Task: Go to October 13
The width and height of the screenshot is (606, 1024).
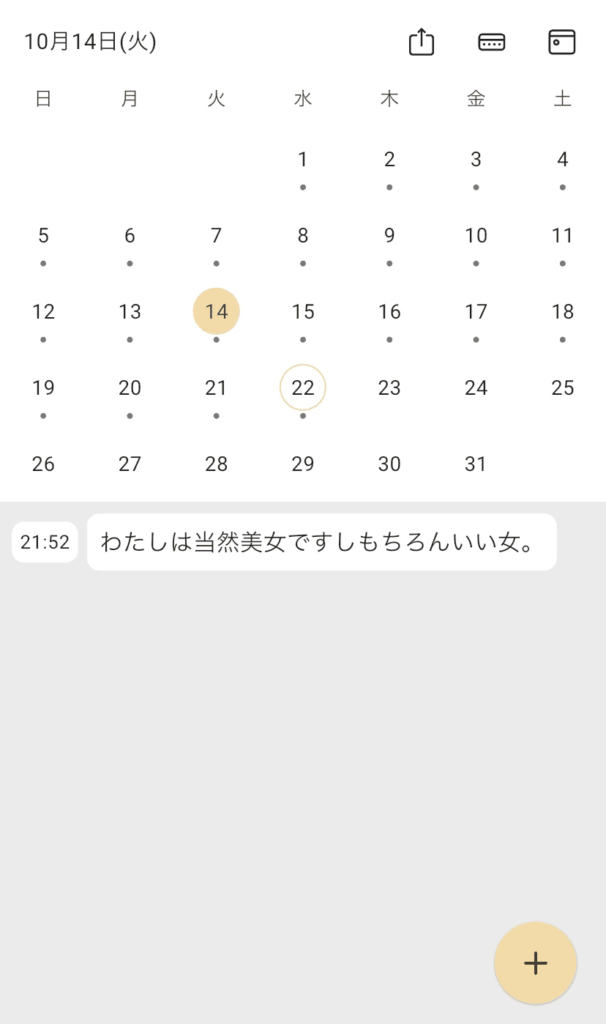Action: point(130,312)
